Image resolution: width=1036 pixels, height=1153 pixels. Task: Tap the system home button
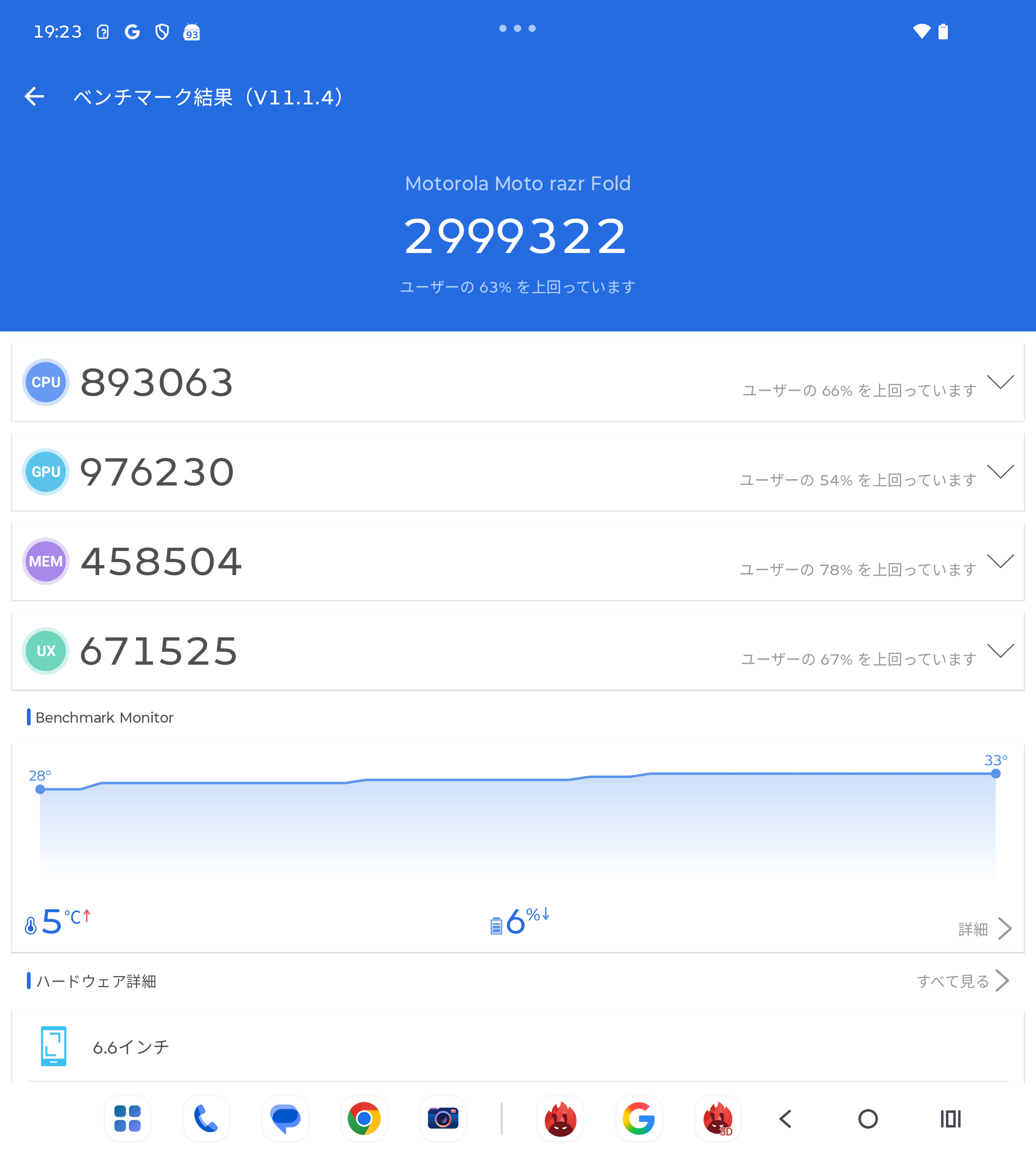(x=868, y=1119)
